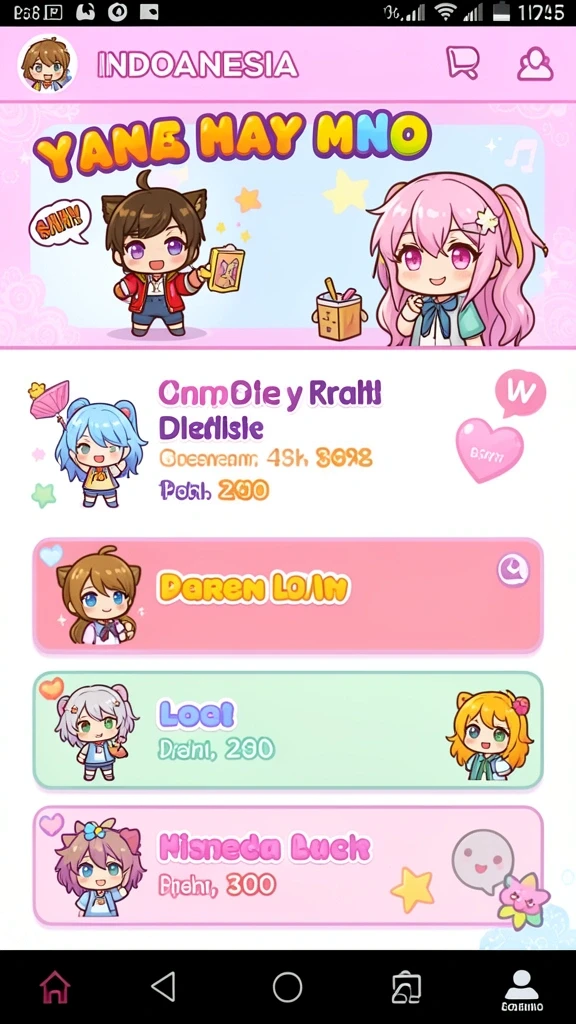Open the profile icon in the header
This screenshot has width=576, height=1024.
535,64
